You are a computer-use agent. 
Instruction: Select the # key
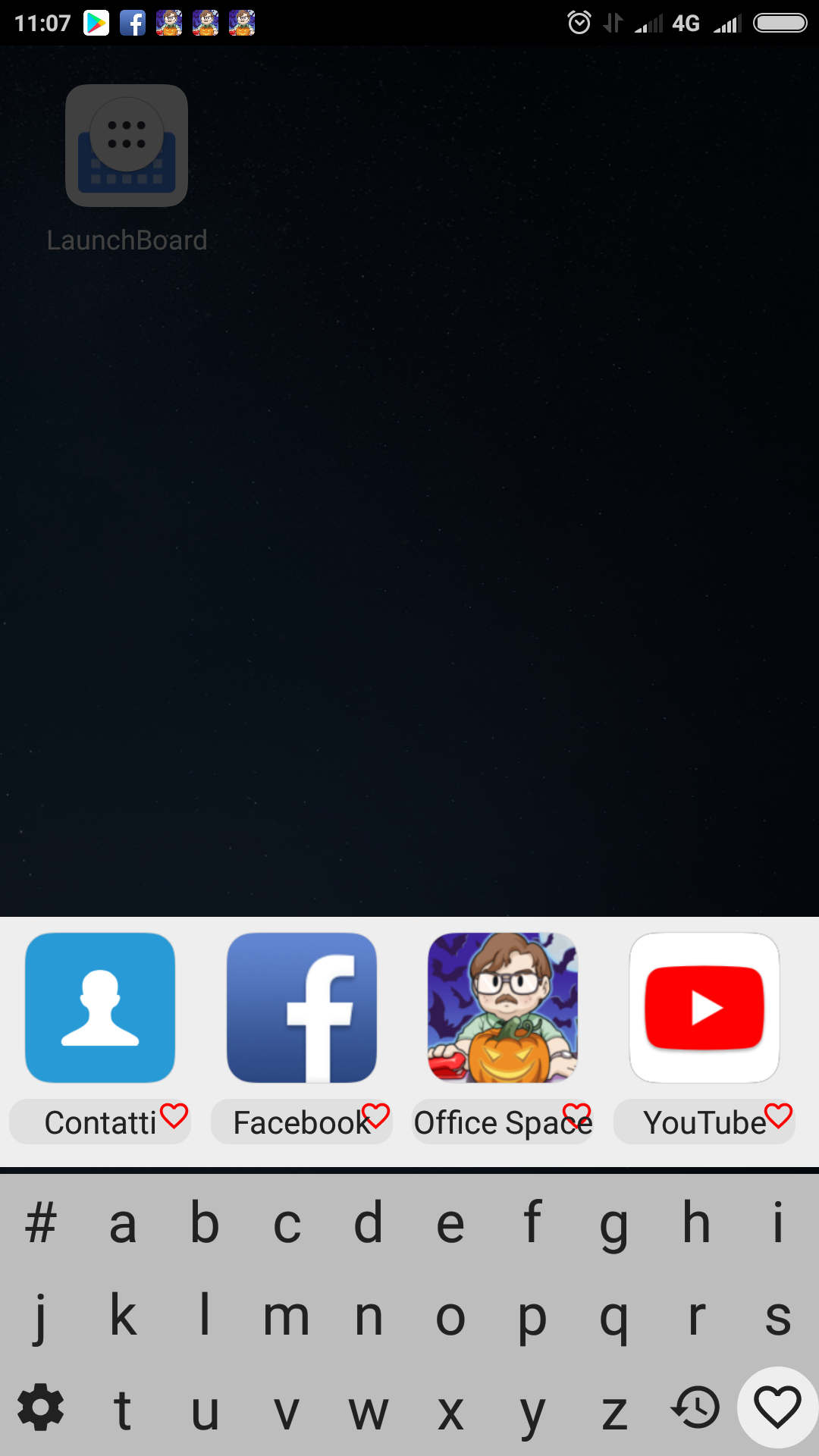(x=41, y=1223)
